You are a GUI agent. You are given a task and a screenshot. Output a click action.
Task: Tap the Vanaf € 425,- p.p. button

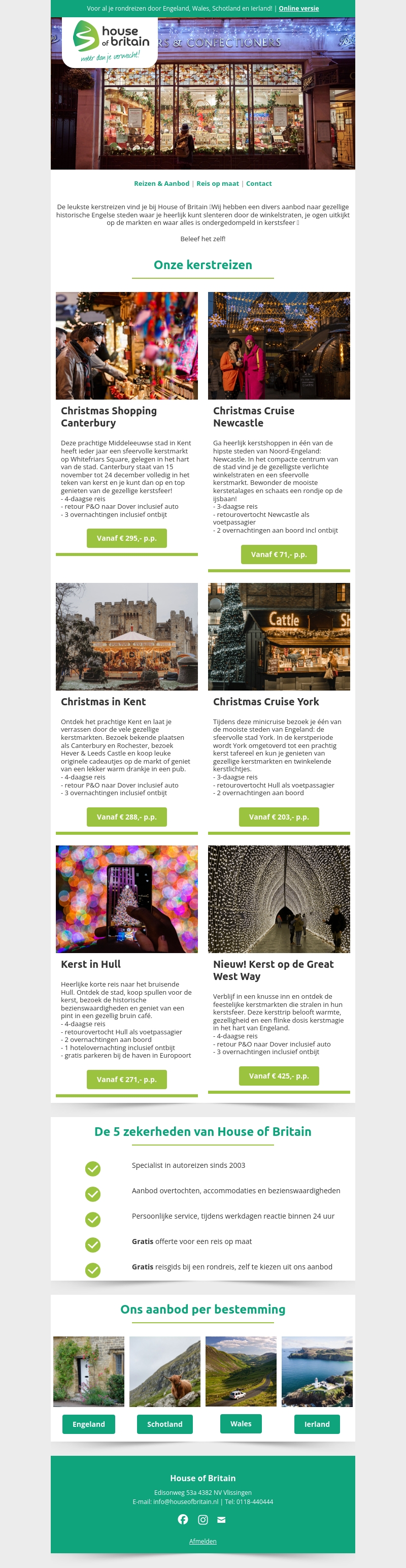pyautogui.click(x=279, y=1075)
